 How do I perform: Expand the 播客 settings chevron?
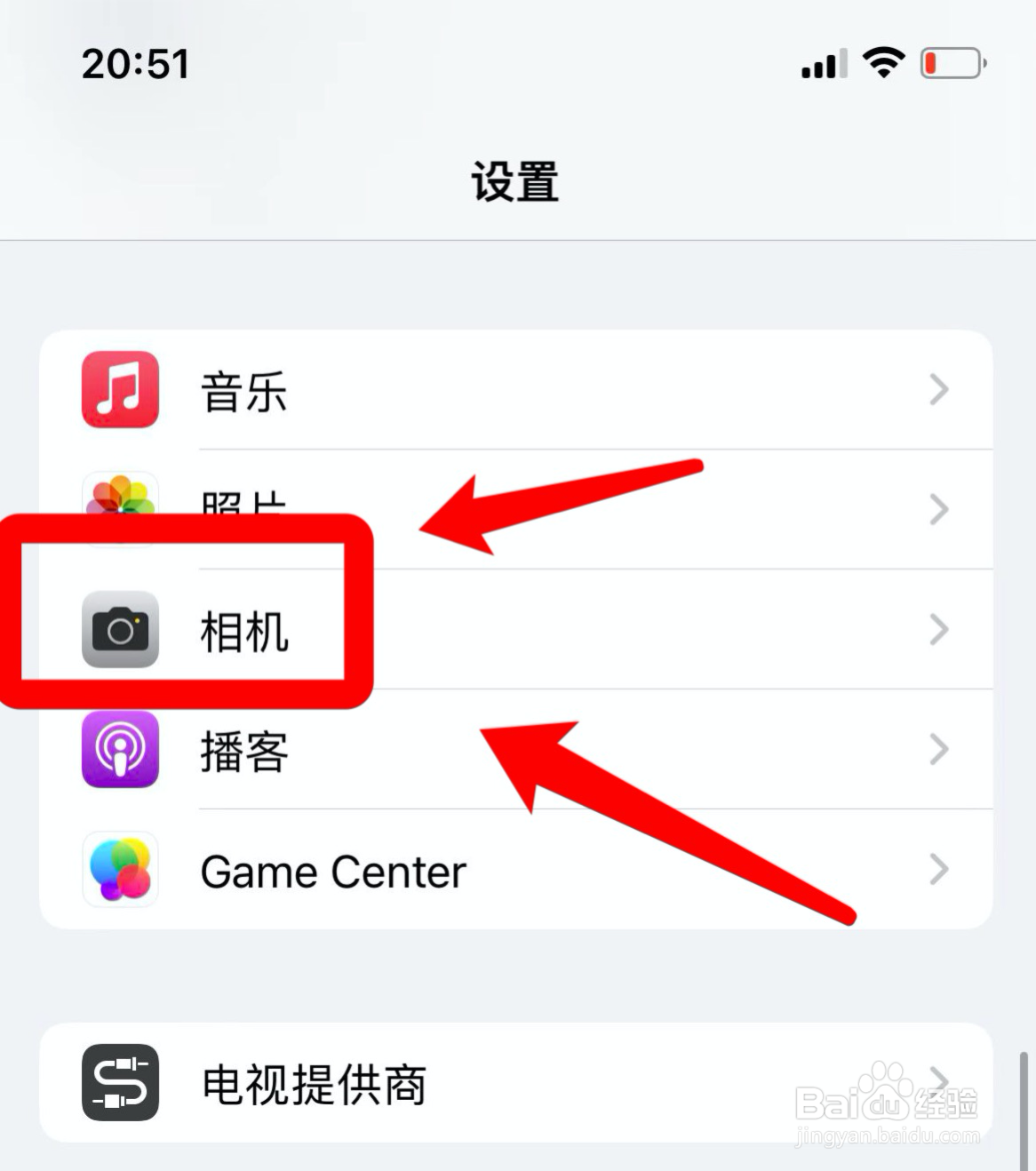pos(939,751)
